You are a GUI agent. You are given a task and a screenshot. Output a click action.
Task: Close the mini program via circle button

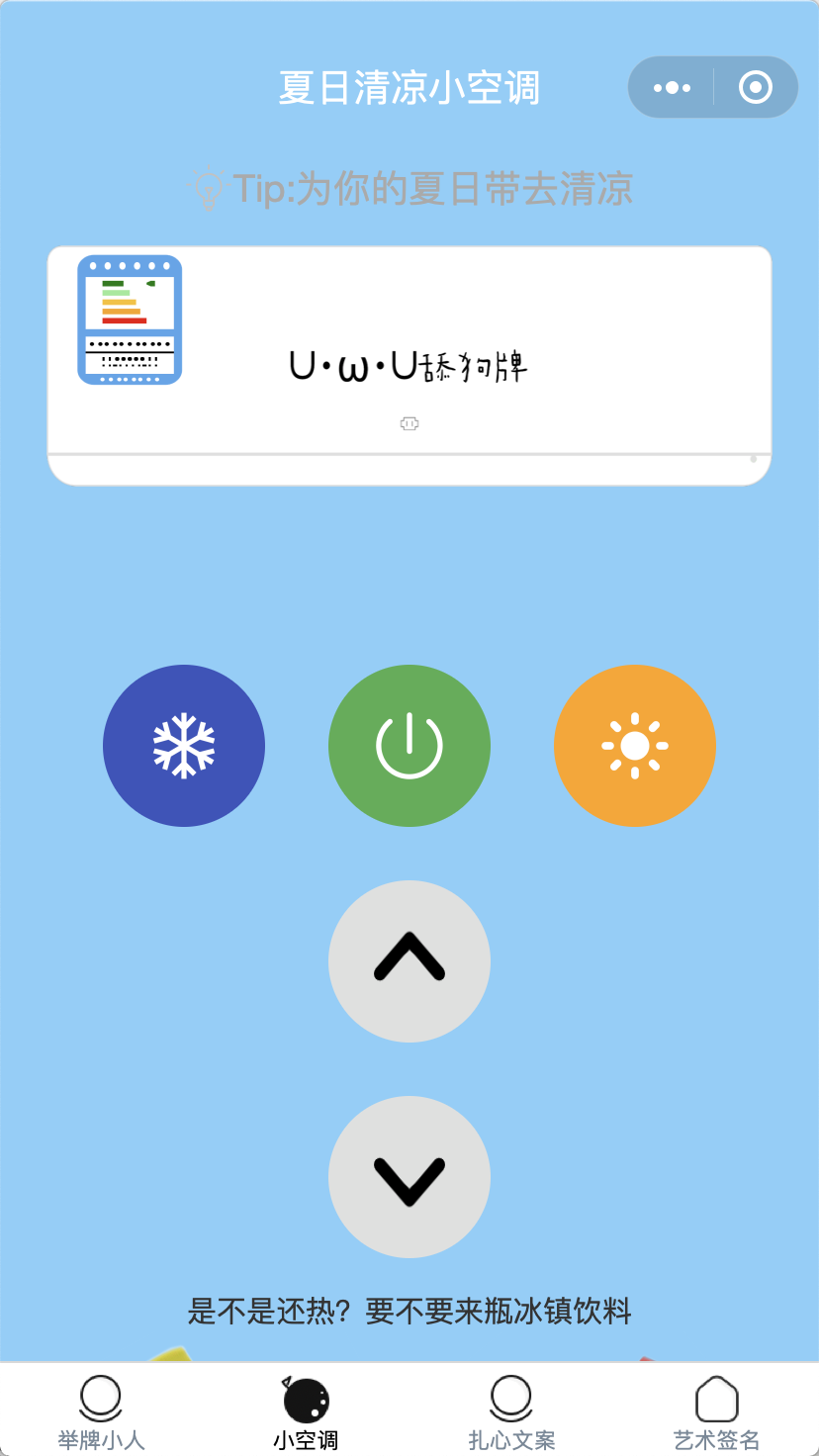756,88
